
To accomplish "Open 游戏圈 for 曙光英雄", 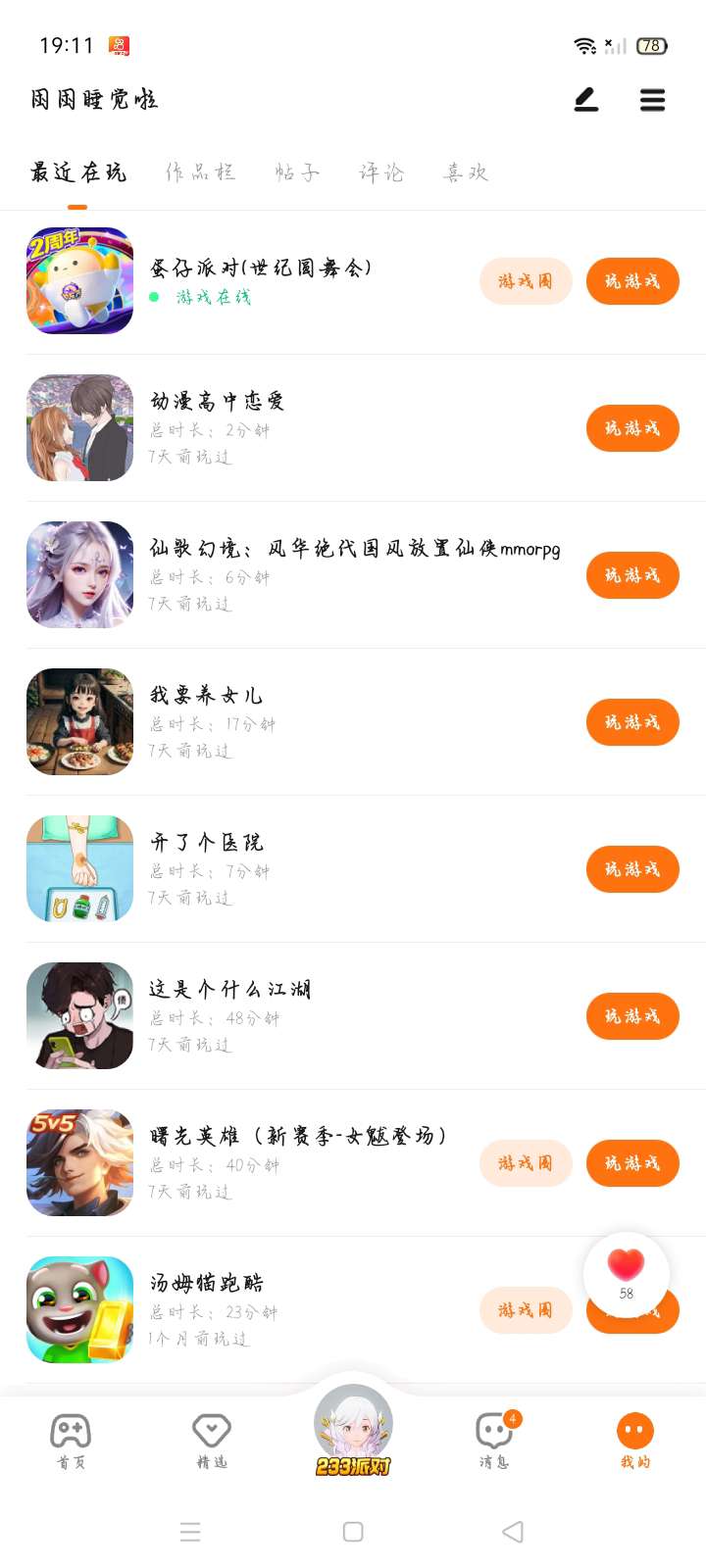I will (x=526, y=1163).
